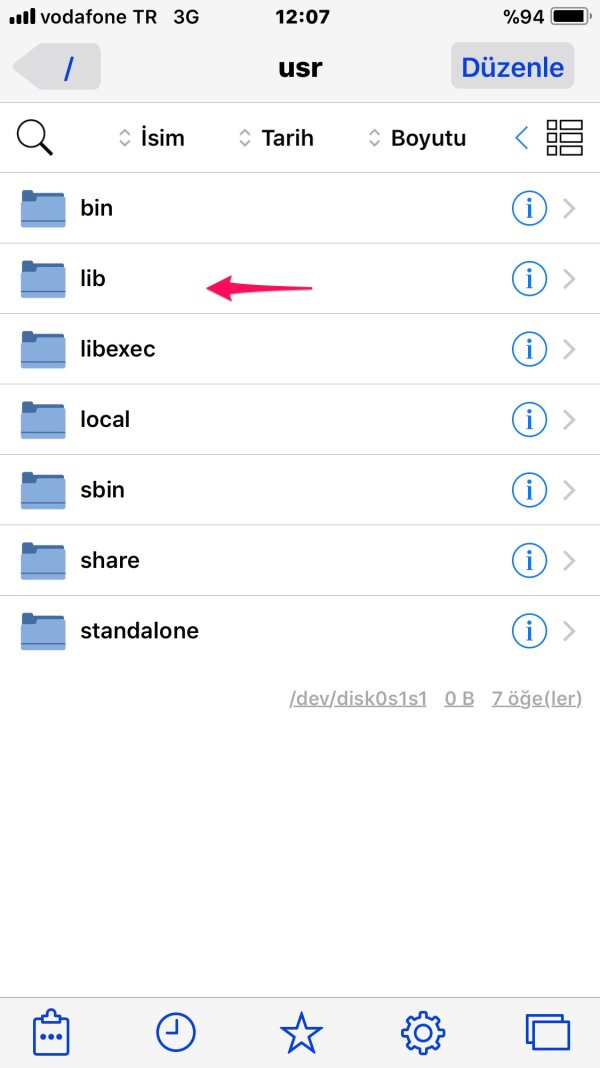Go back to the root folder
600x1068 pixels.
click(x=58, y=68)
